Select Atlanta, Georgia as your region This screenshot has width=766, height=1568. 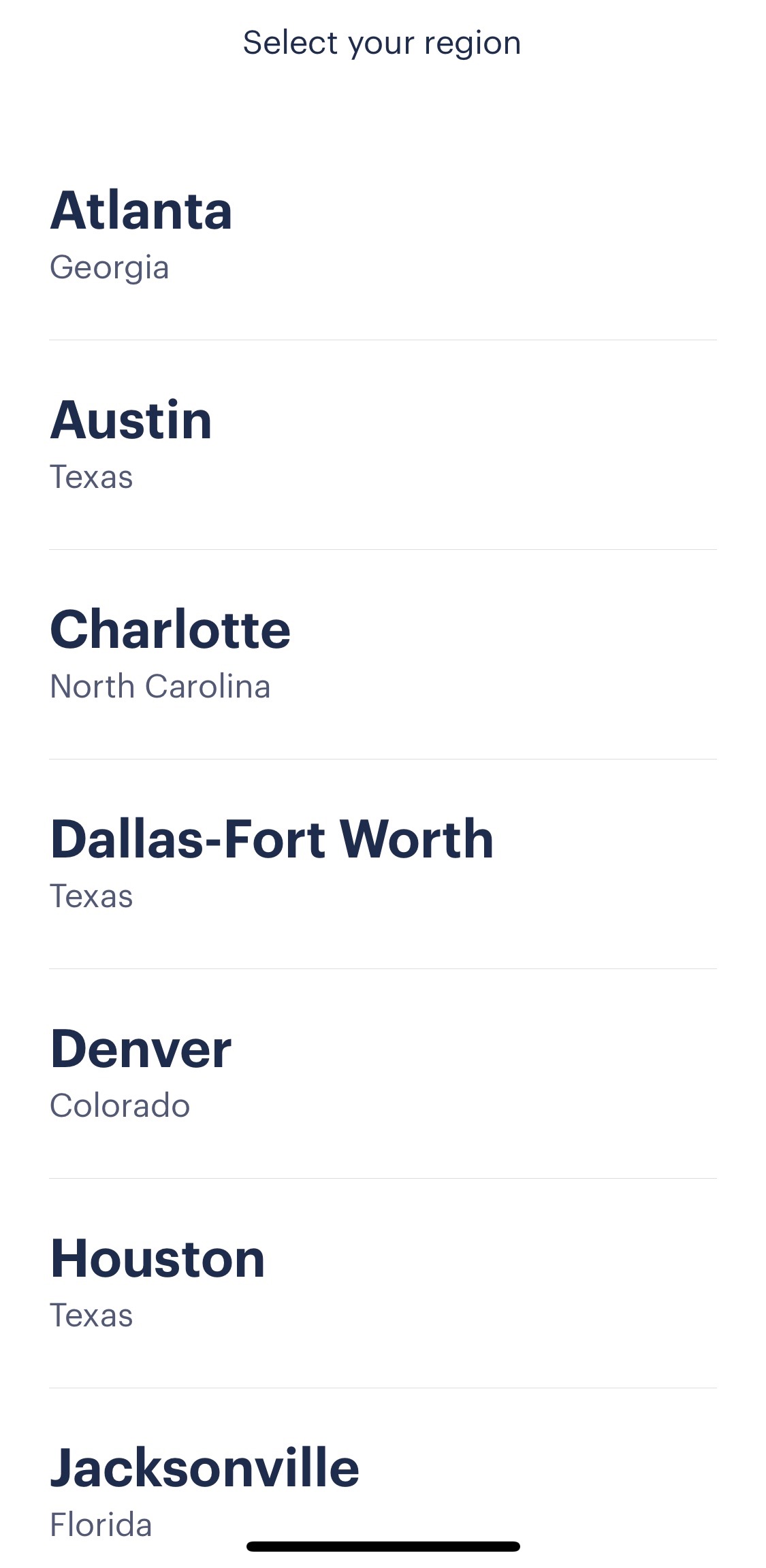click(142, 233)
